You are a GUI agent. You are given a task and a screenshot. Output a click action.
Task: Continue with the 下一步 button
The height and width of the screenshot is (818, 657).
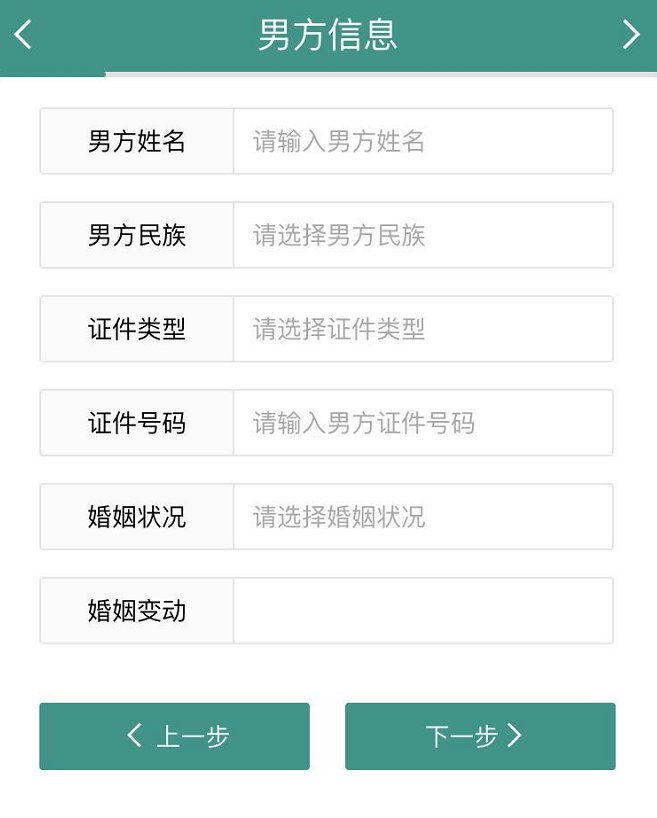pos(480,737)
